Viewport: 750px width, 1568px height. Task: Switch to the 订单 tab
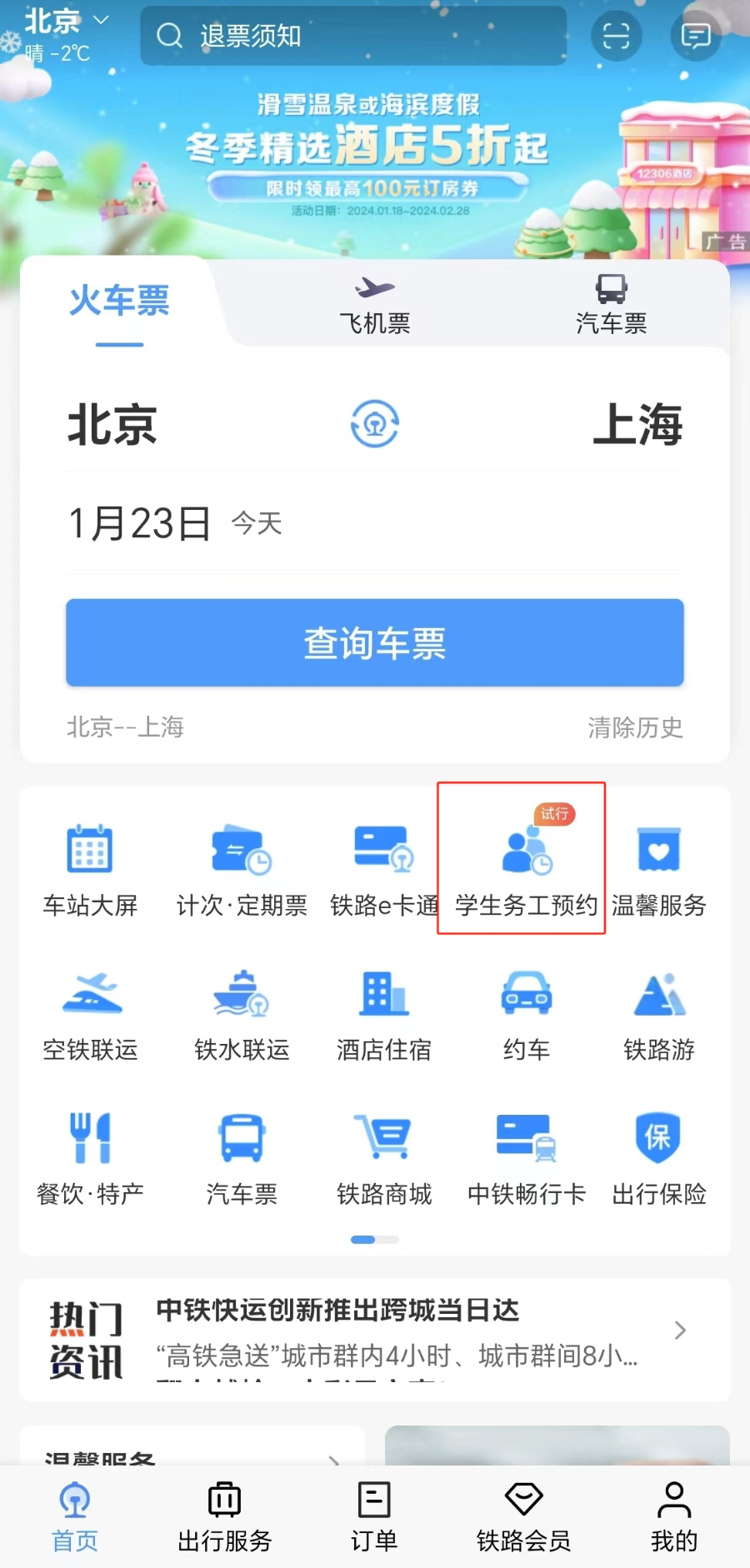coord(373,1516)
